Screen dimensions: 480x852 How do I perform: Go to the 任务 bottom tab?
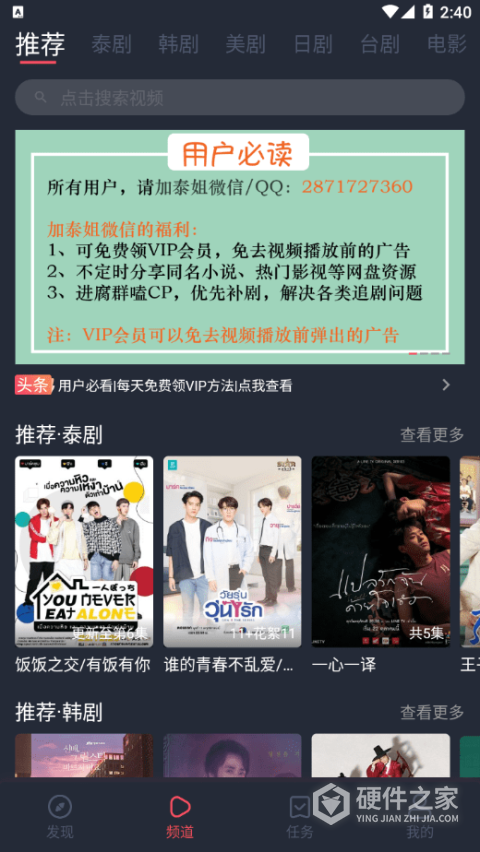(x=300, y=817)
